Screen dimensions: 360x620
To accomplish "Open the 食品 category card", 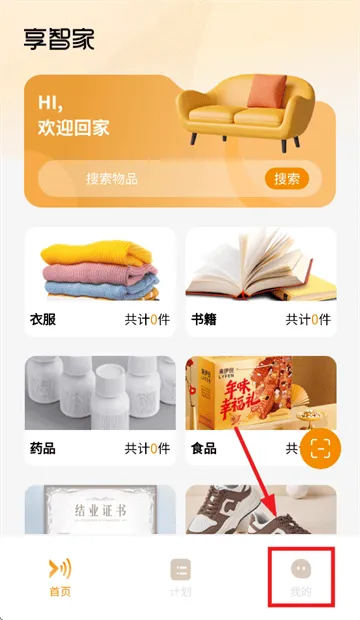I will (261, 411).
